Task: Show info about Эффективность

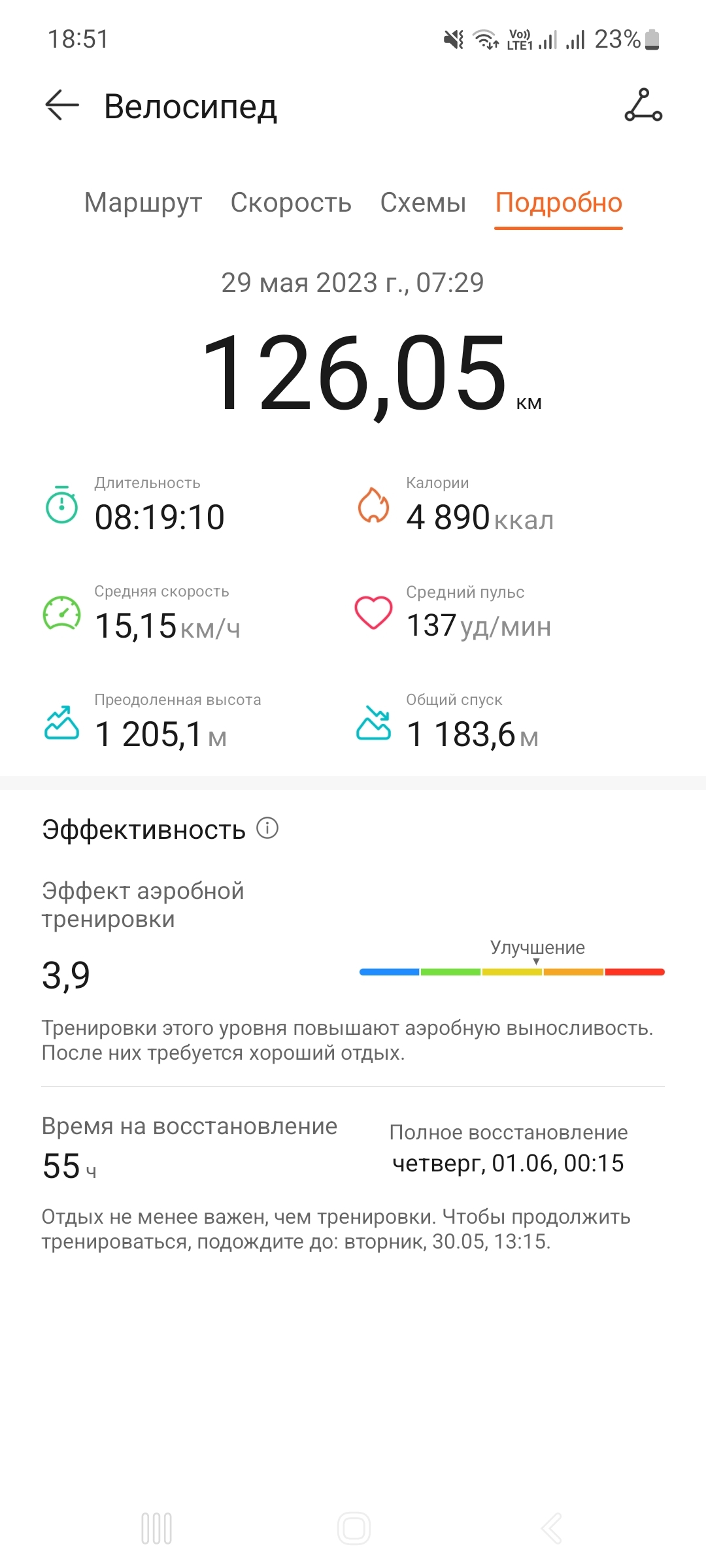Action: pyautogui.click(x=267, y=828)
